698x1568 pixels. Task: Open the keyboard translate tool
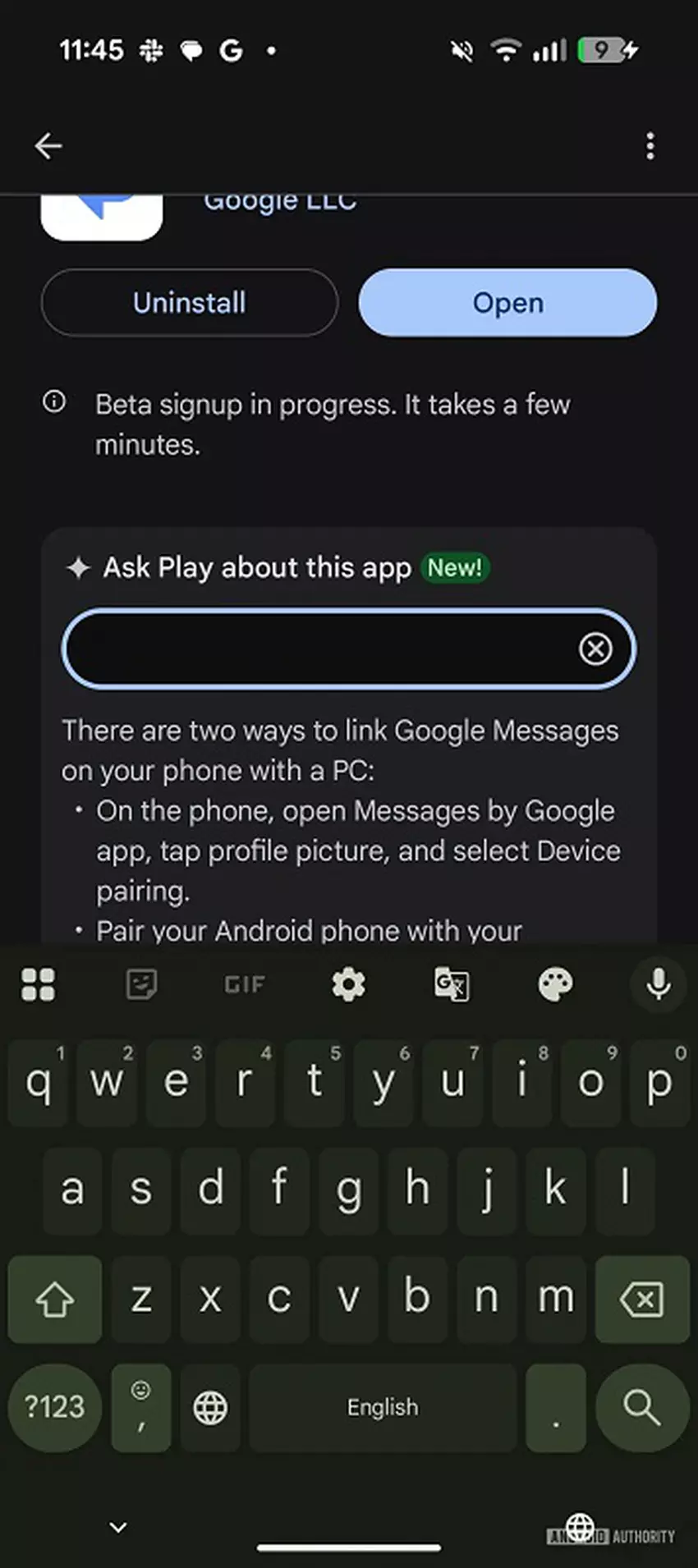coord(452,983)
